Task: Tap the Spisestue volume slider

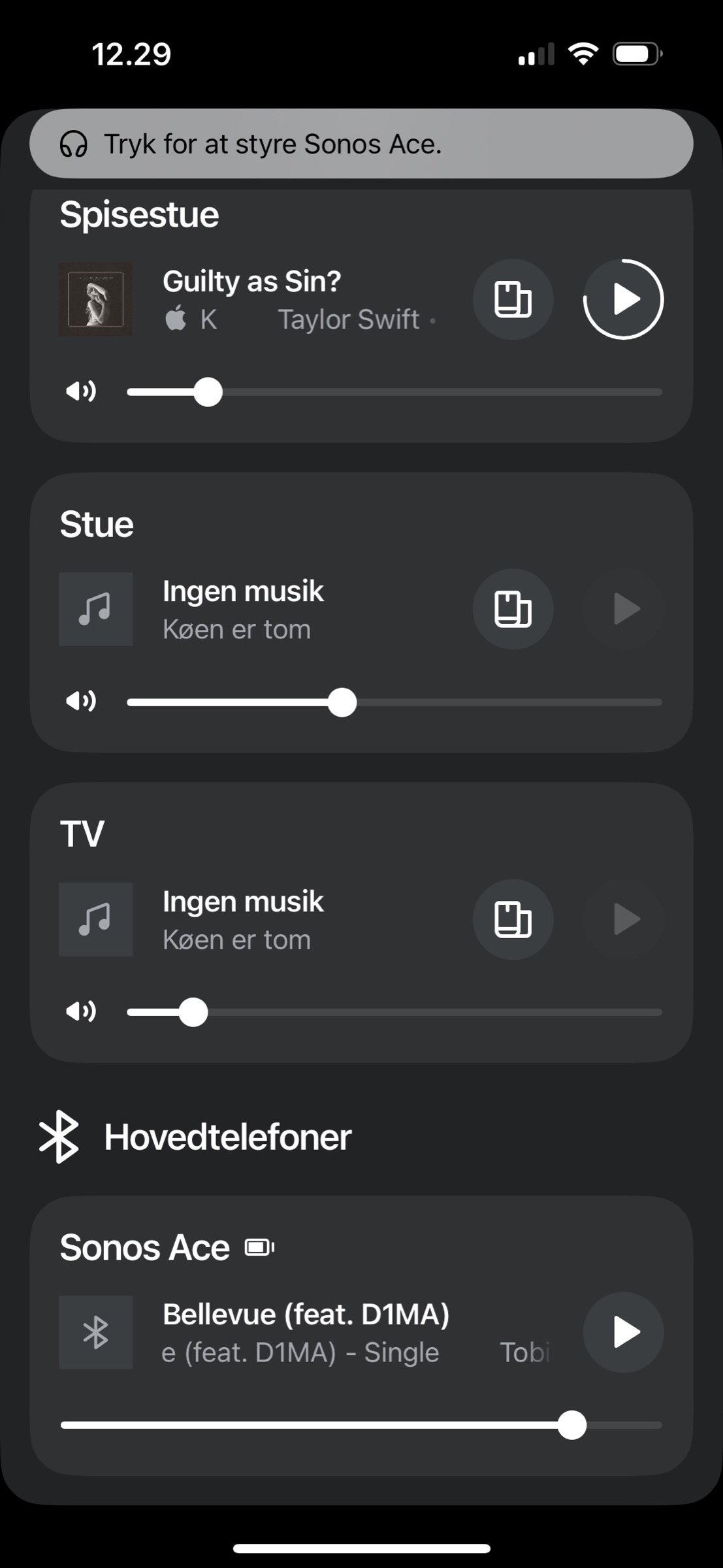Action: [x=394, y=393]
